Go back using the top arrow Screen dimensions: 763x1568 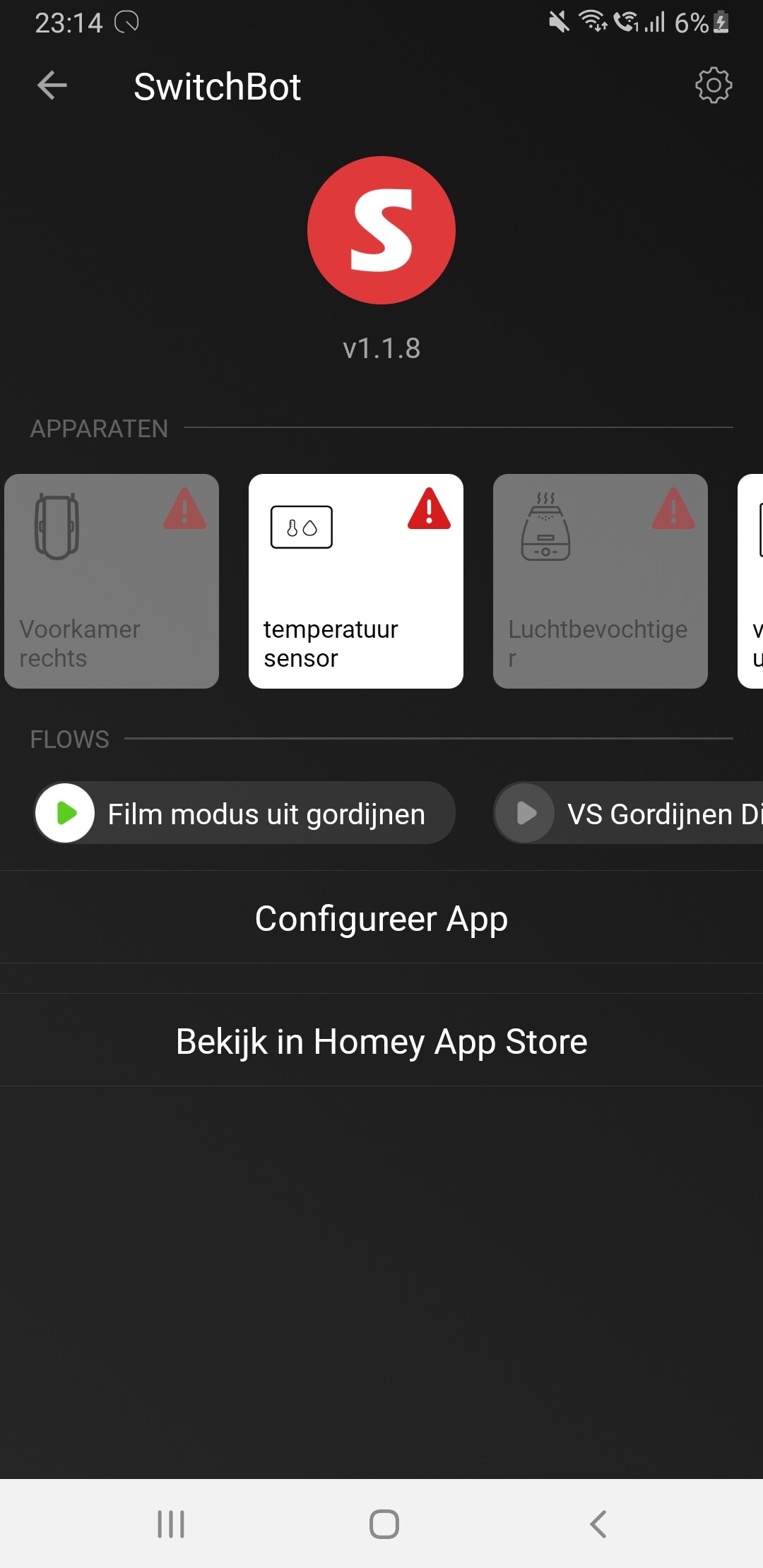(52, 86)
